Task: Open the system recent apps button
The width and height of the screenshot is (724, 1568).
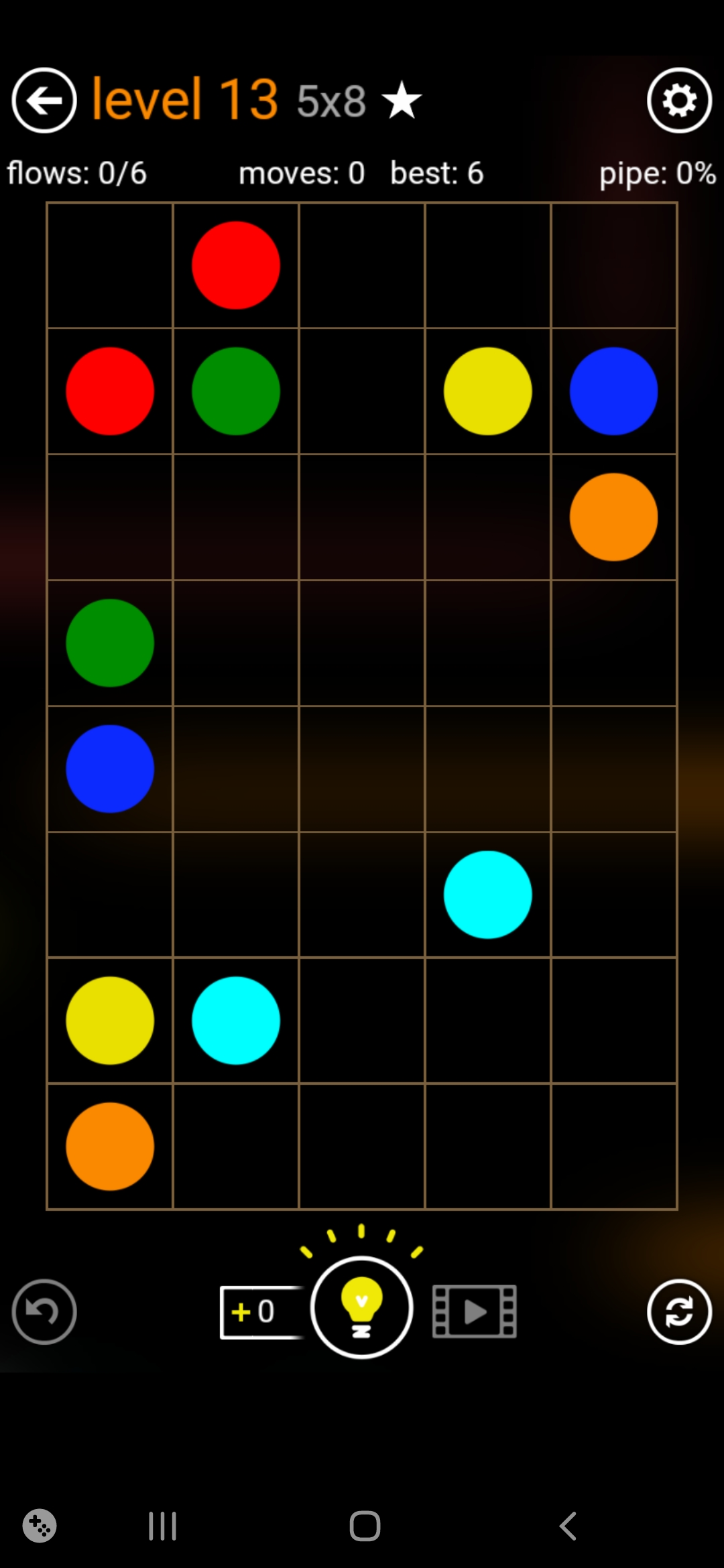Action: click(x=162, y=1526)
